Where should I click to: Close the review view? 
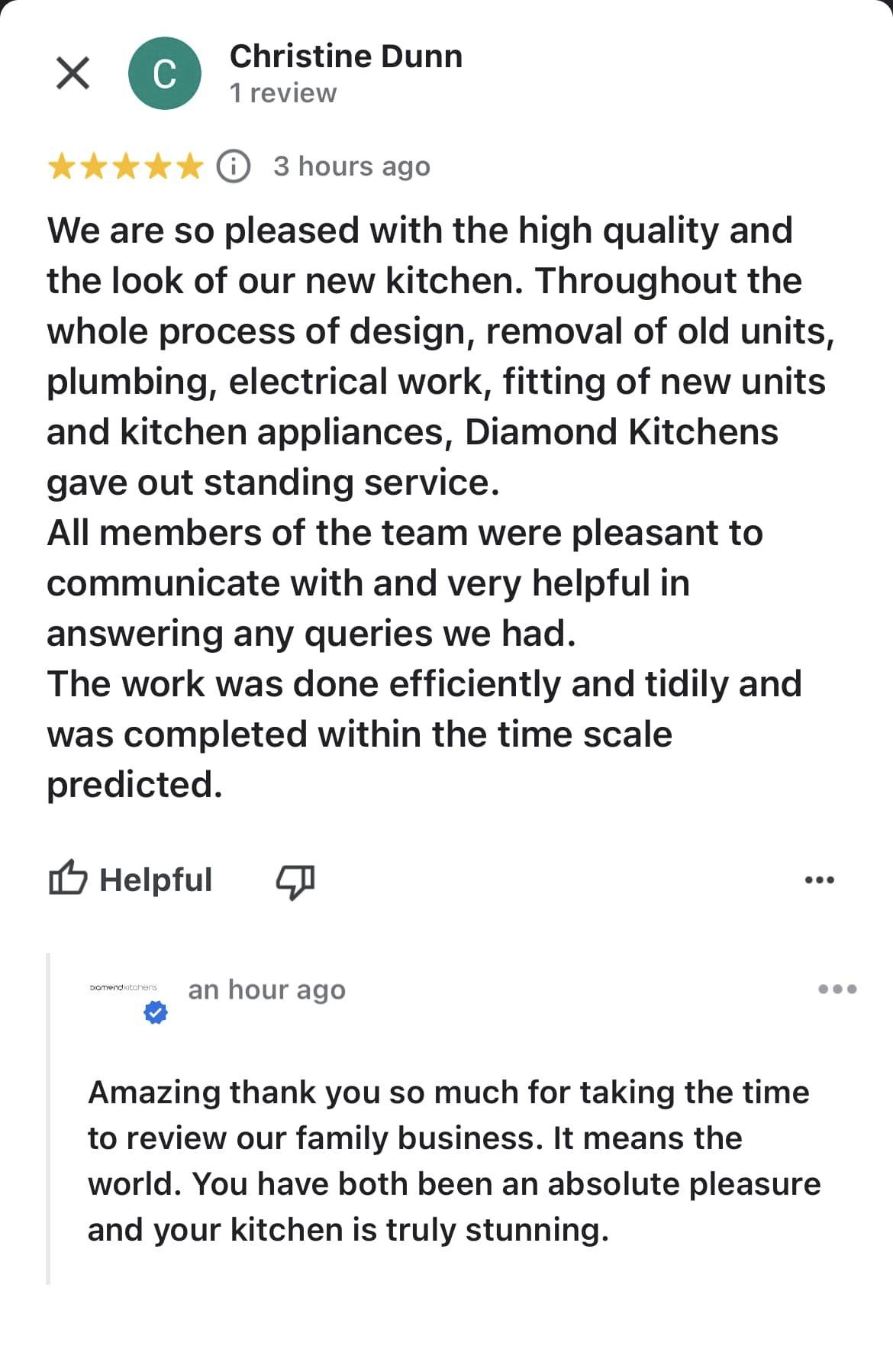73,73
